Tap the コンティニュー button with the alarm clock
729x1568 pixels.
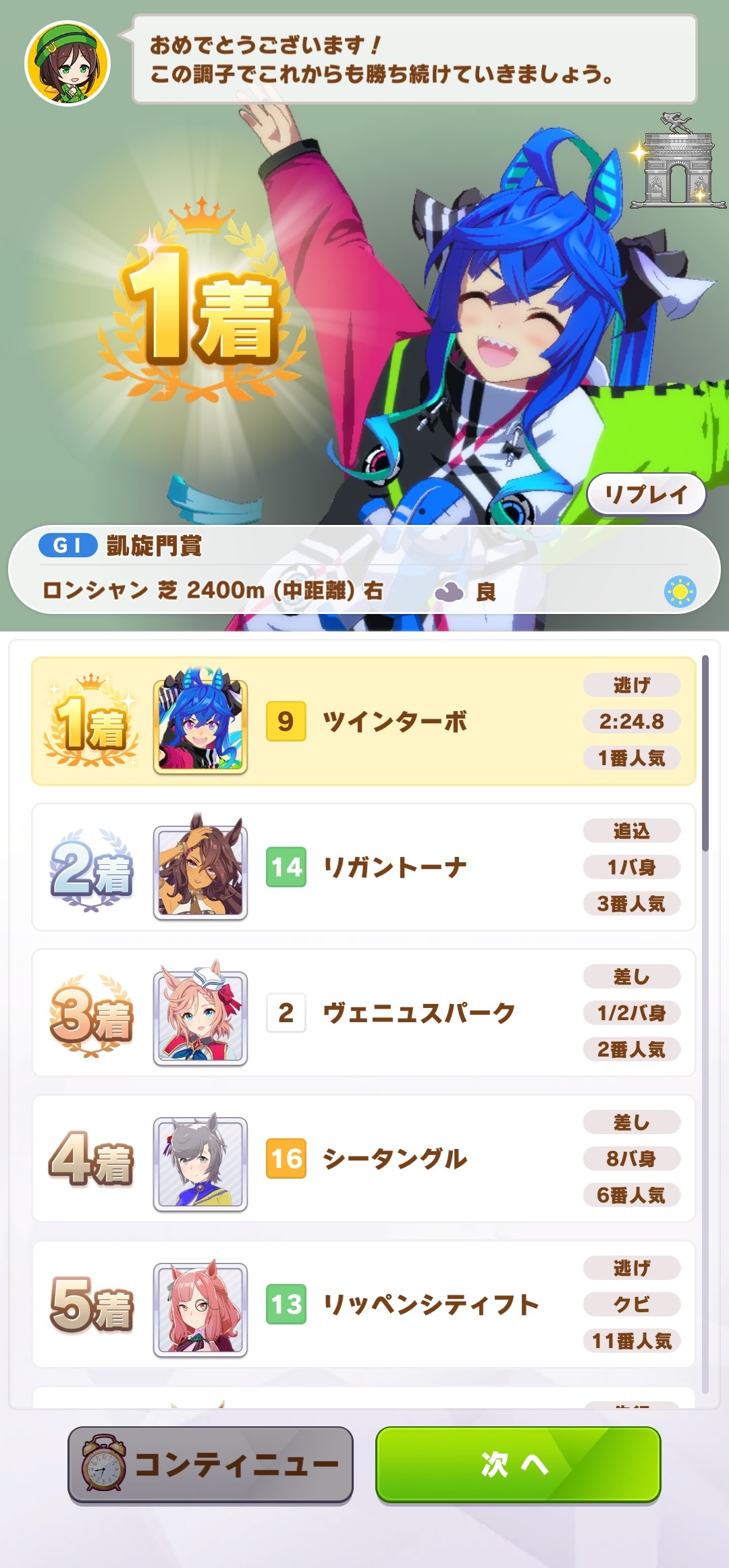(211, 1464)
